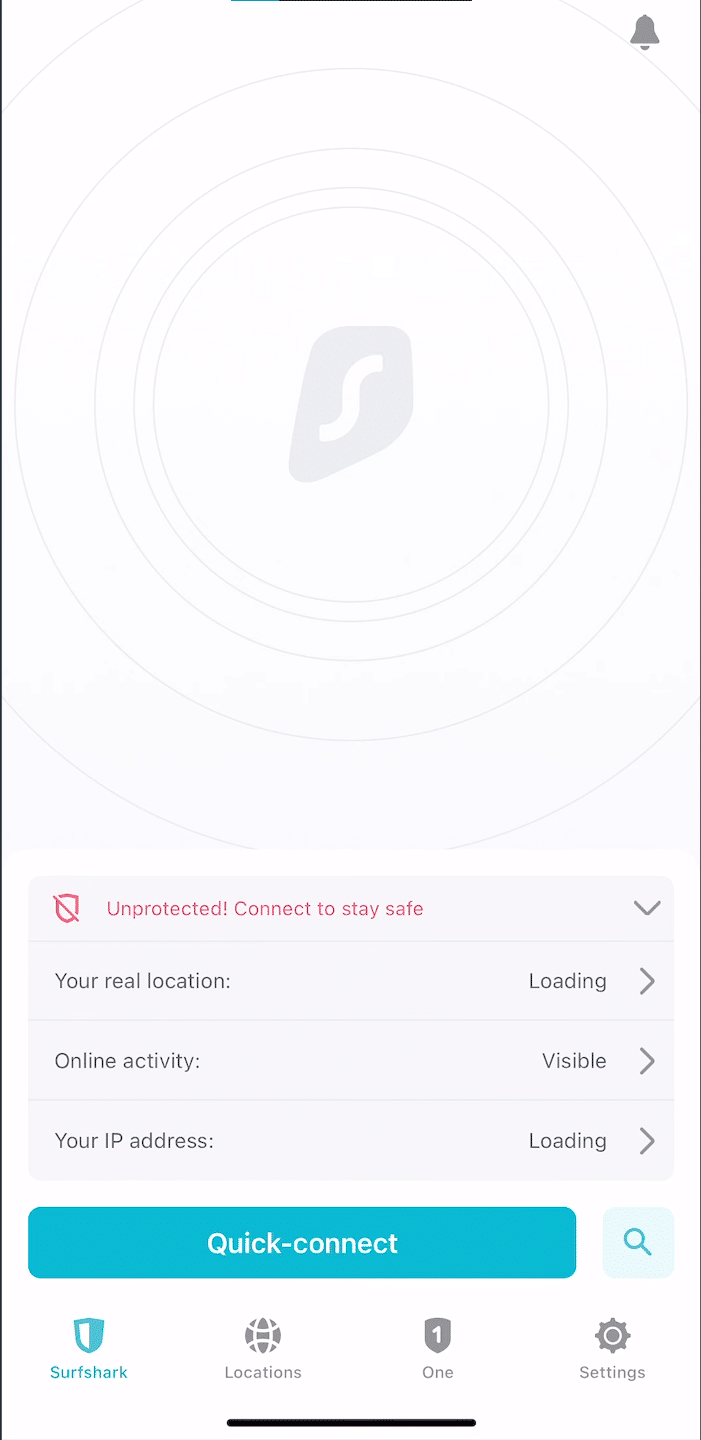The width and height of the screenshot is (701, 1440).
Task: Open the notifications bell
Action: (x=645, y=32)
